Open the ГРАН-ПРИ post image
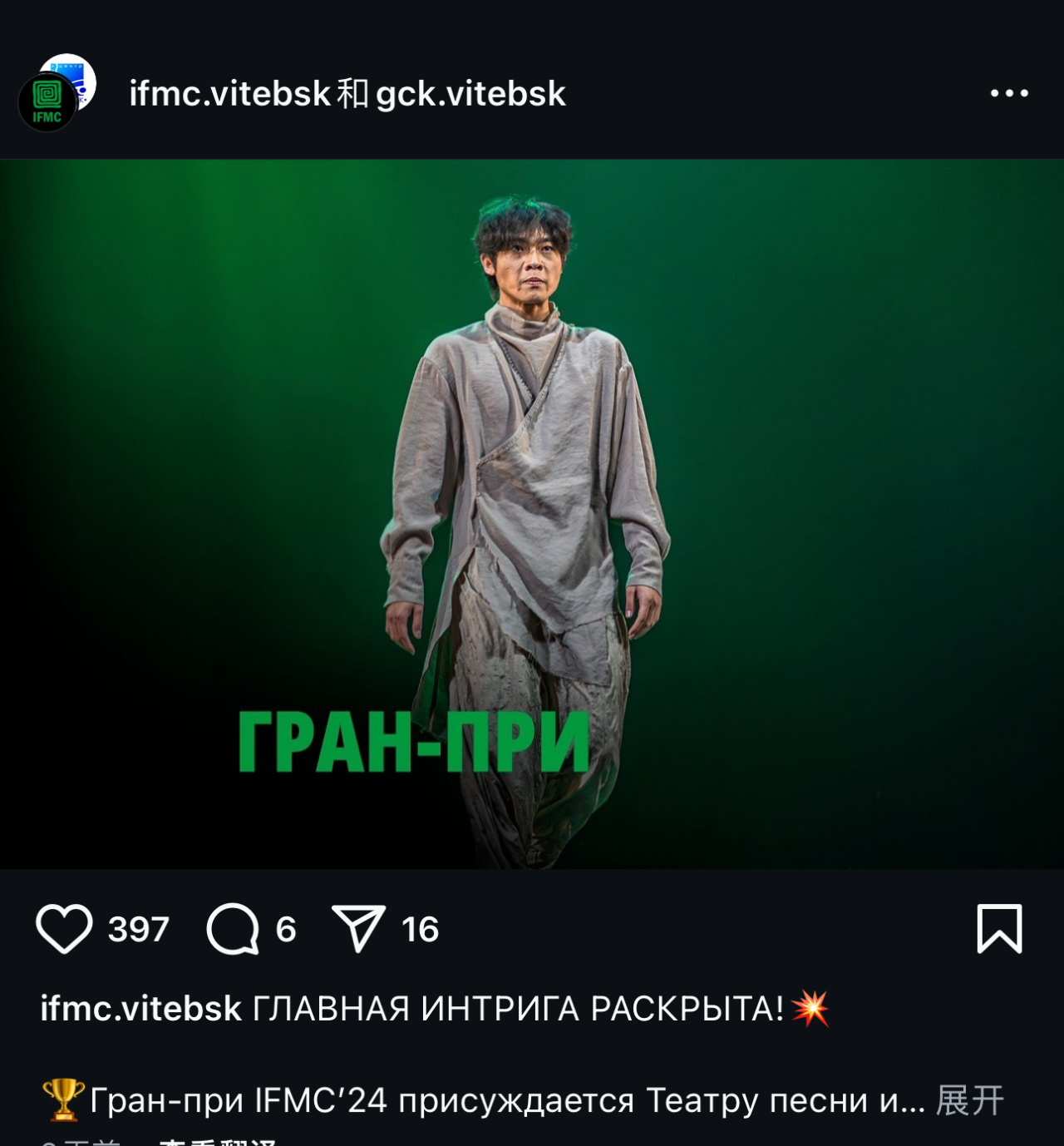1064x1146 pixels. click(x=532, y=514)
